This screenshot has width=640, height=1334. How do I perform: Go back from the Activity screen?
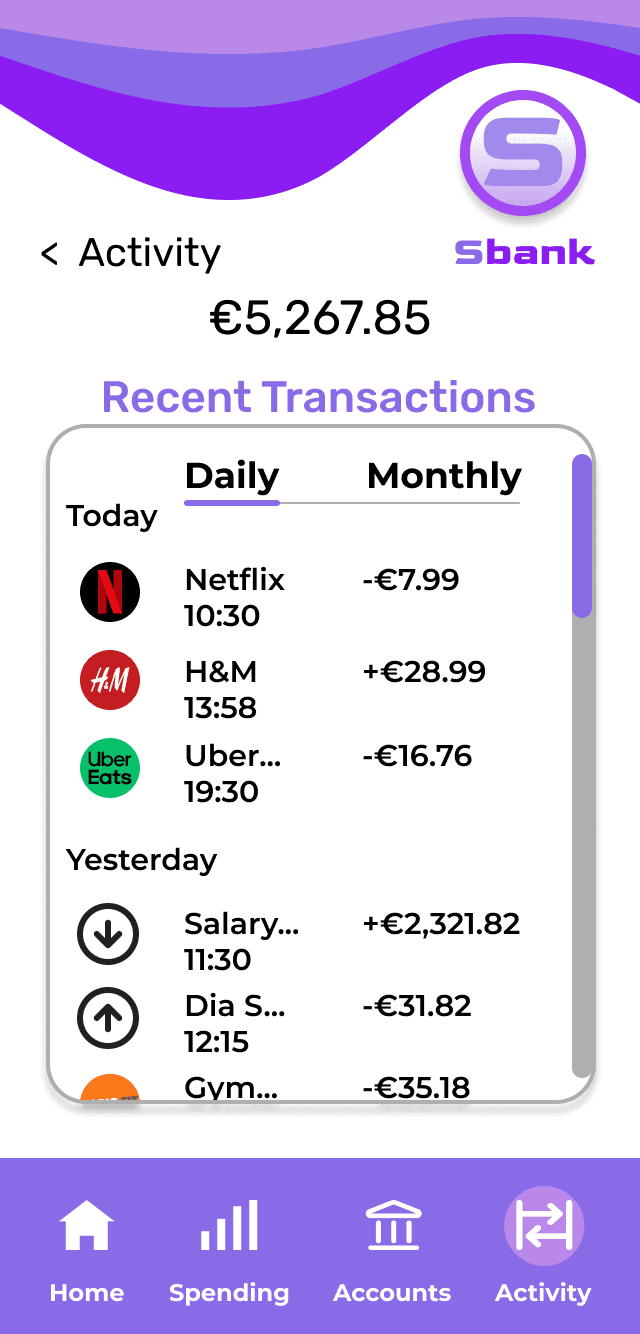pos(49,254)
